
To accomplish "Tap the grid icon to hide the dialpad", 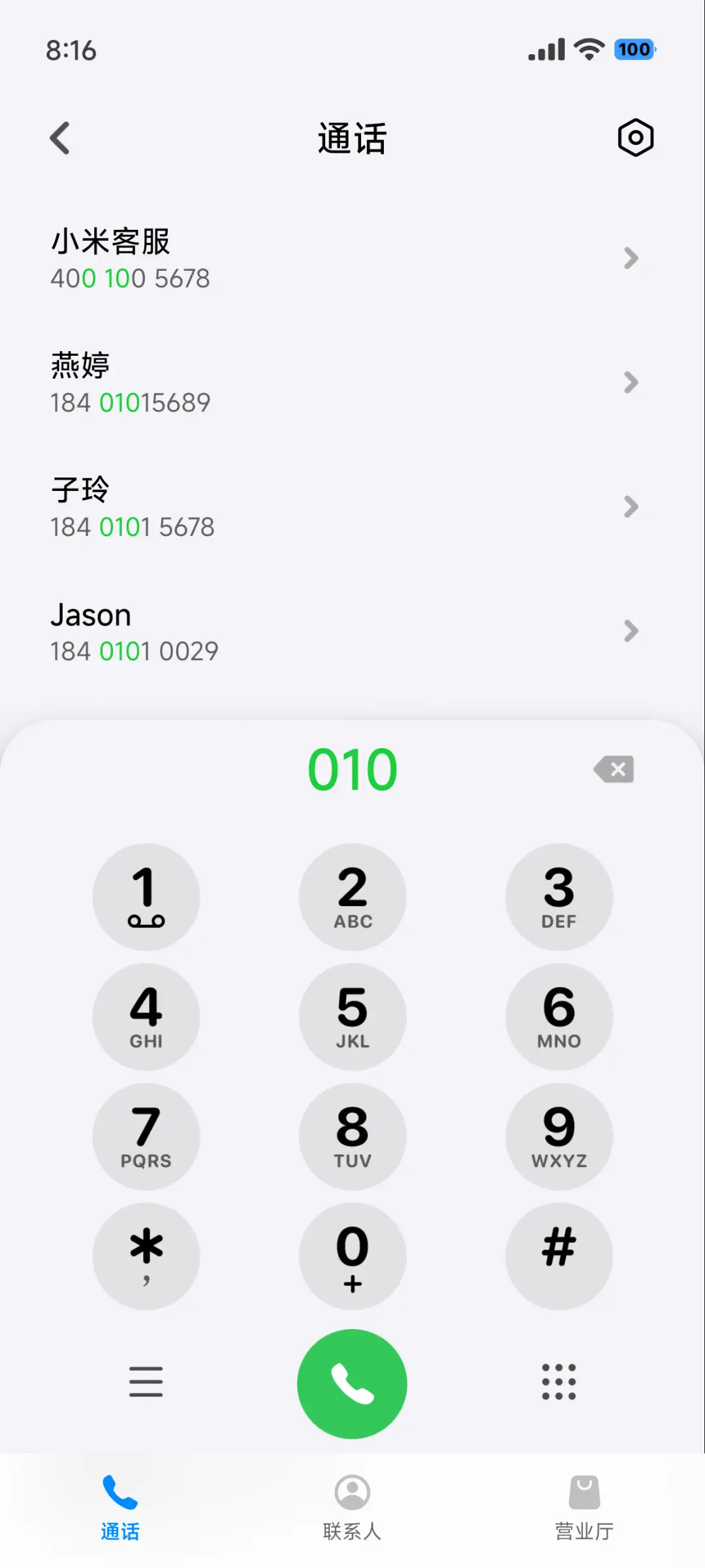I will tap(558, 1383).
